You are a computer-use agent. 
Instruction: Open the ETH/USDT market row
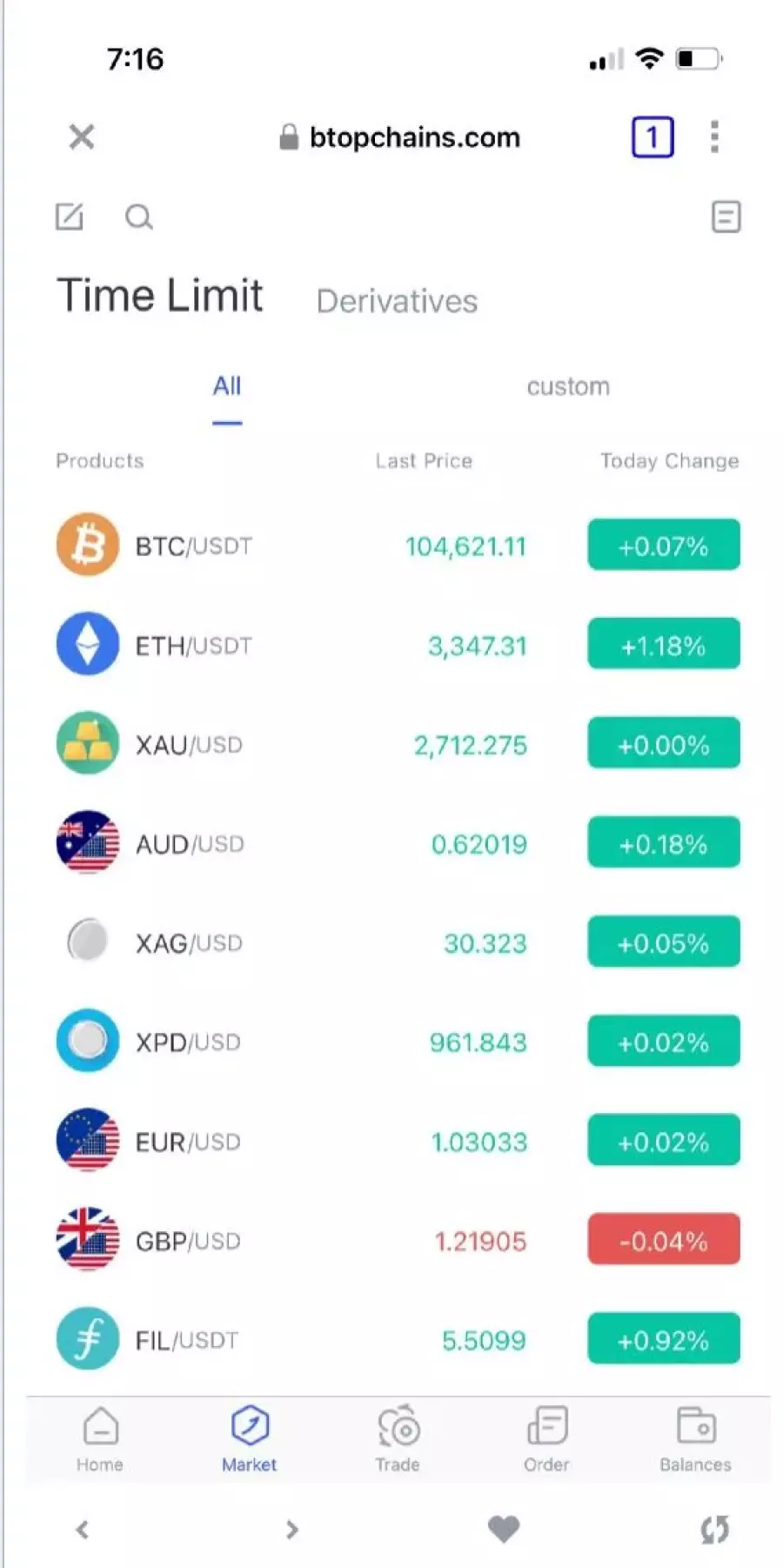click(398, 645)
